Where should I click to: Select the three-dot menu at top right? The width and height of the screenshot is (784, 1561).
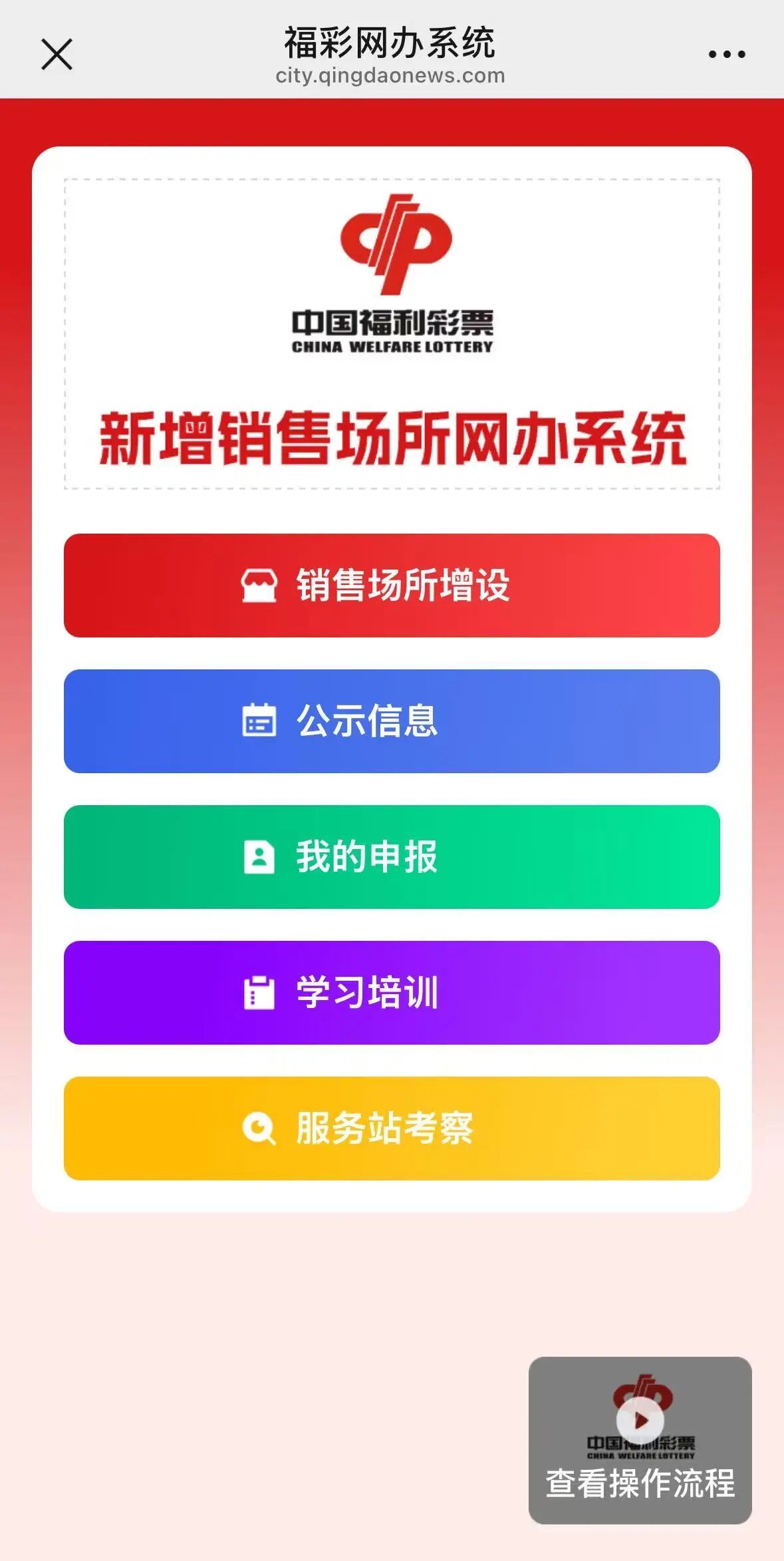click(726, 55)
